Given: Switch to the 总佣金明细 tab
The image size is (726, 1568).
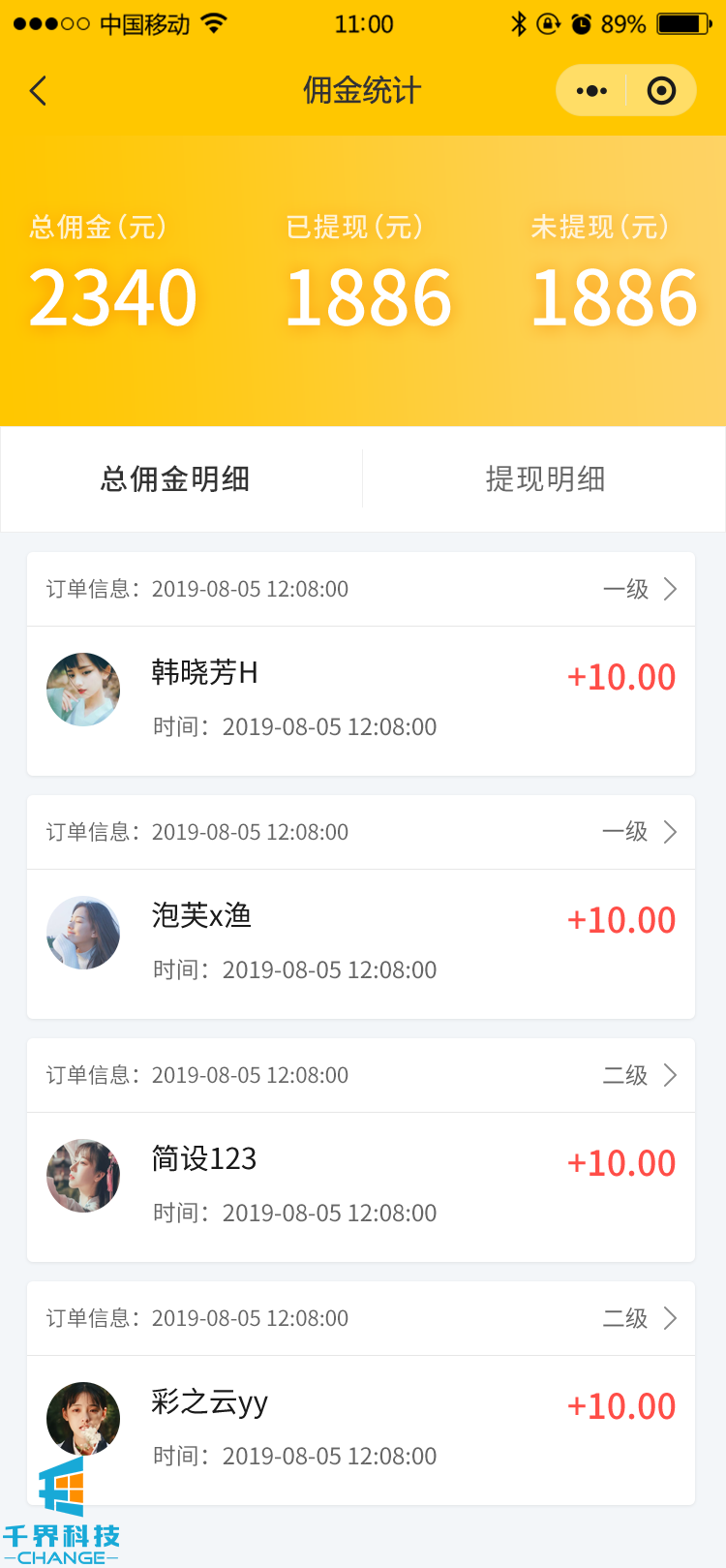Looking at the screenshot, I should point(176,479).
